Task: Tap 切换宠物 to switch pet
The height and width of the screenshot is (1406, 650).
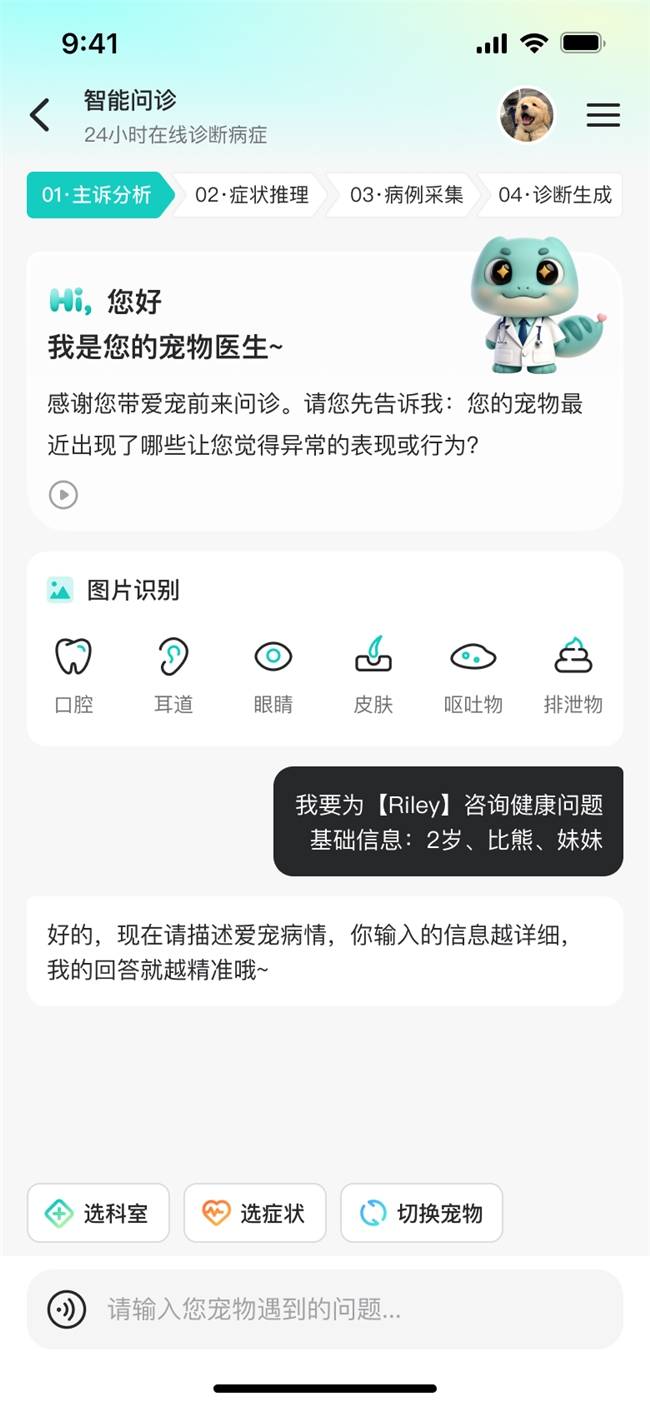Action: pos(421,1213)
